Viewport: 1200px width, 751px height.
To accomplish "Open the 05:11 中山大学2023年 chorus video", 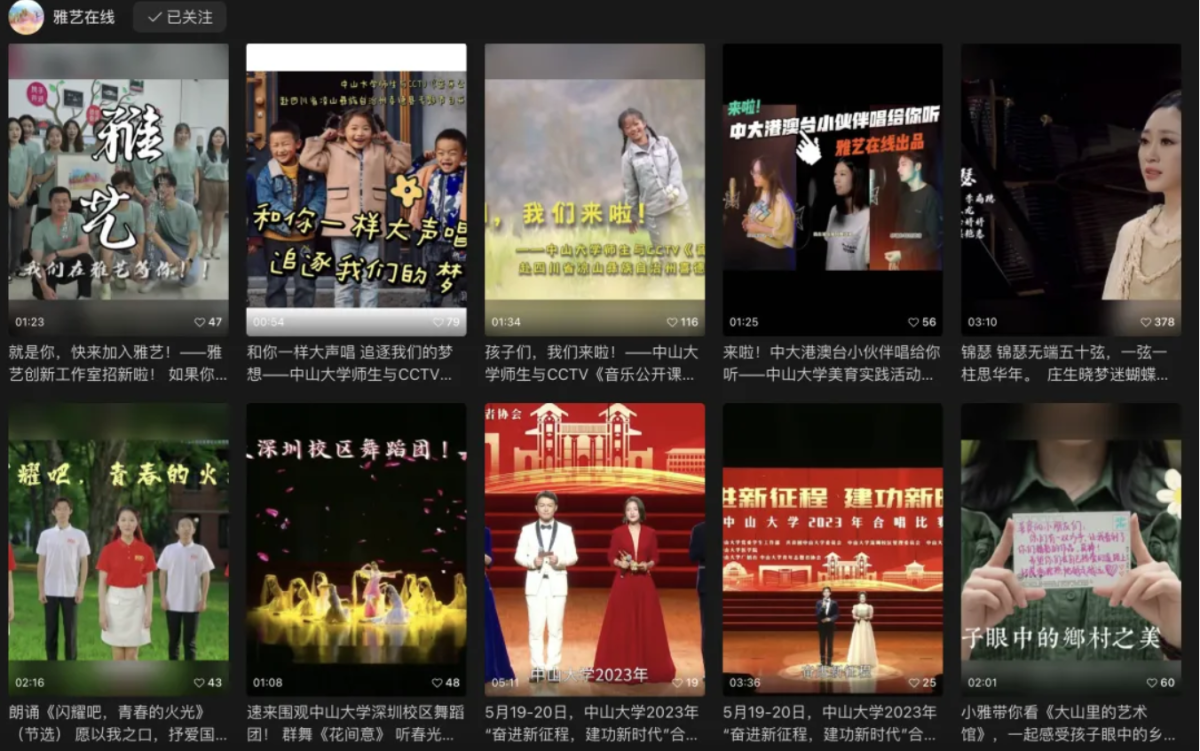I will (594, 550).
